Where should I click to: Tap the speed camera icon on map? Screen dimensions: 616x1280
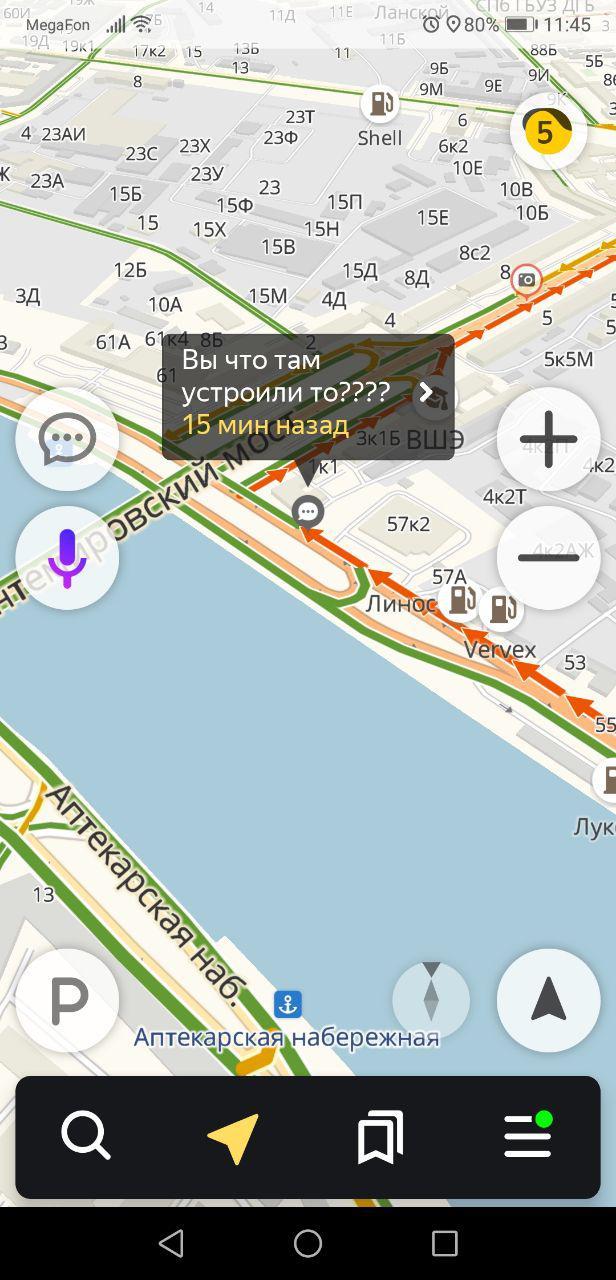point(526,281)
